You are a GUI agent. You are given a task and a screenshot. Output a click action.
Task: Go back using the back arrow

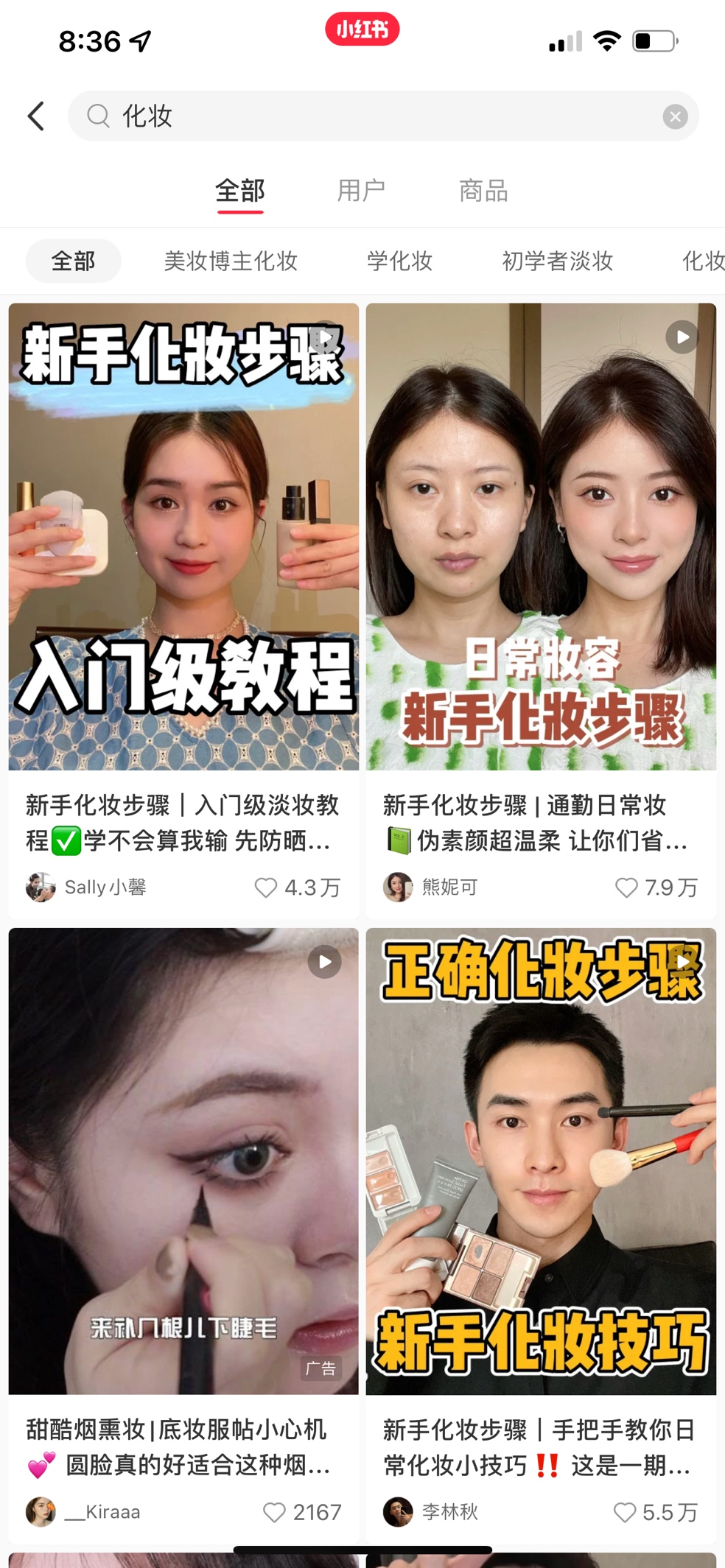(36, 116)
